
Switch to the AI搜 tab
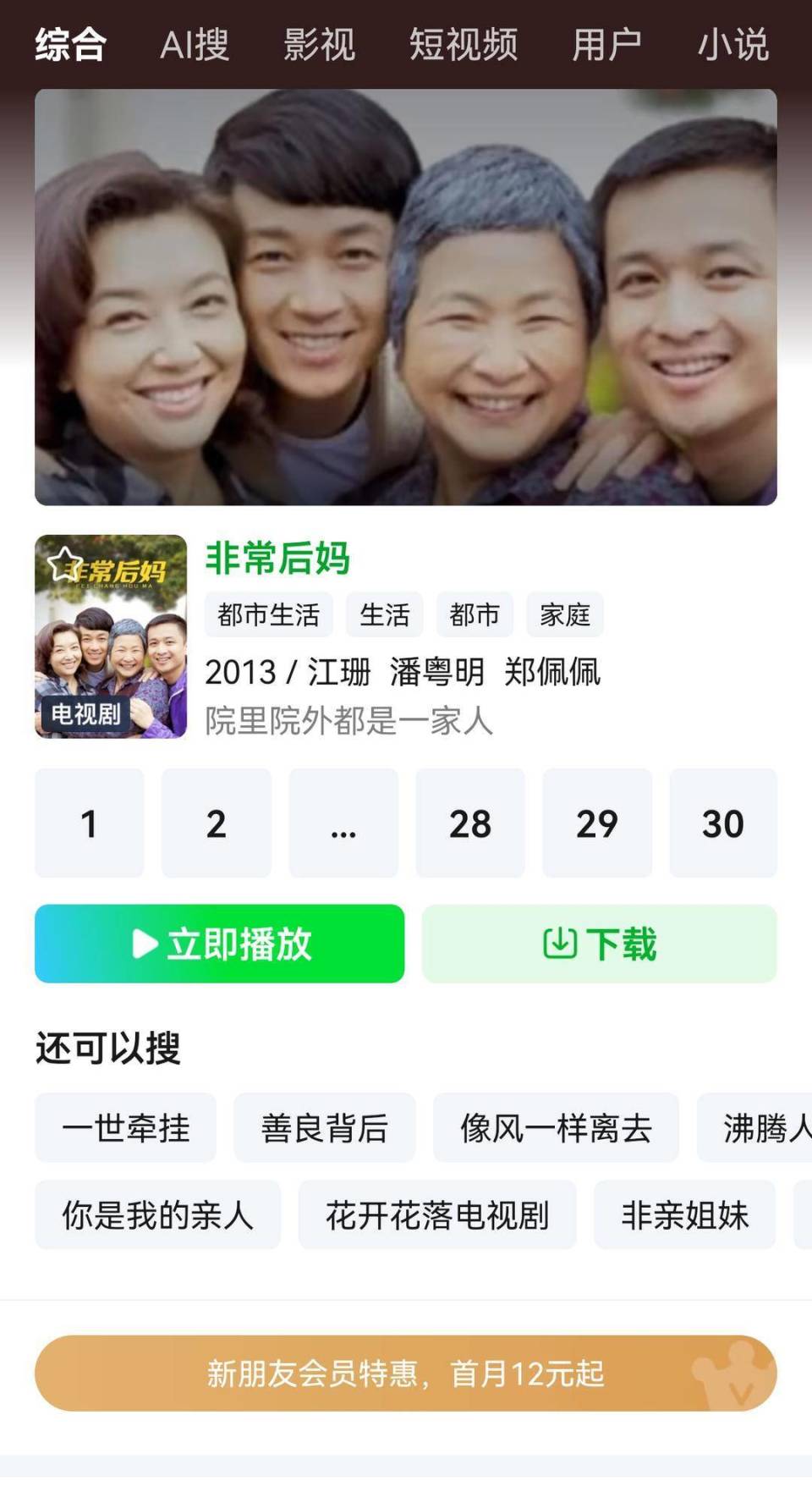coord(196,45)
